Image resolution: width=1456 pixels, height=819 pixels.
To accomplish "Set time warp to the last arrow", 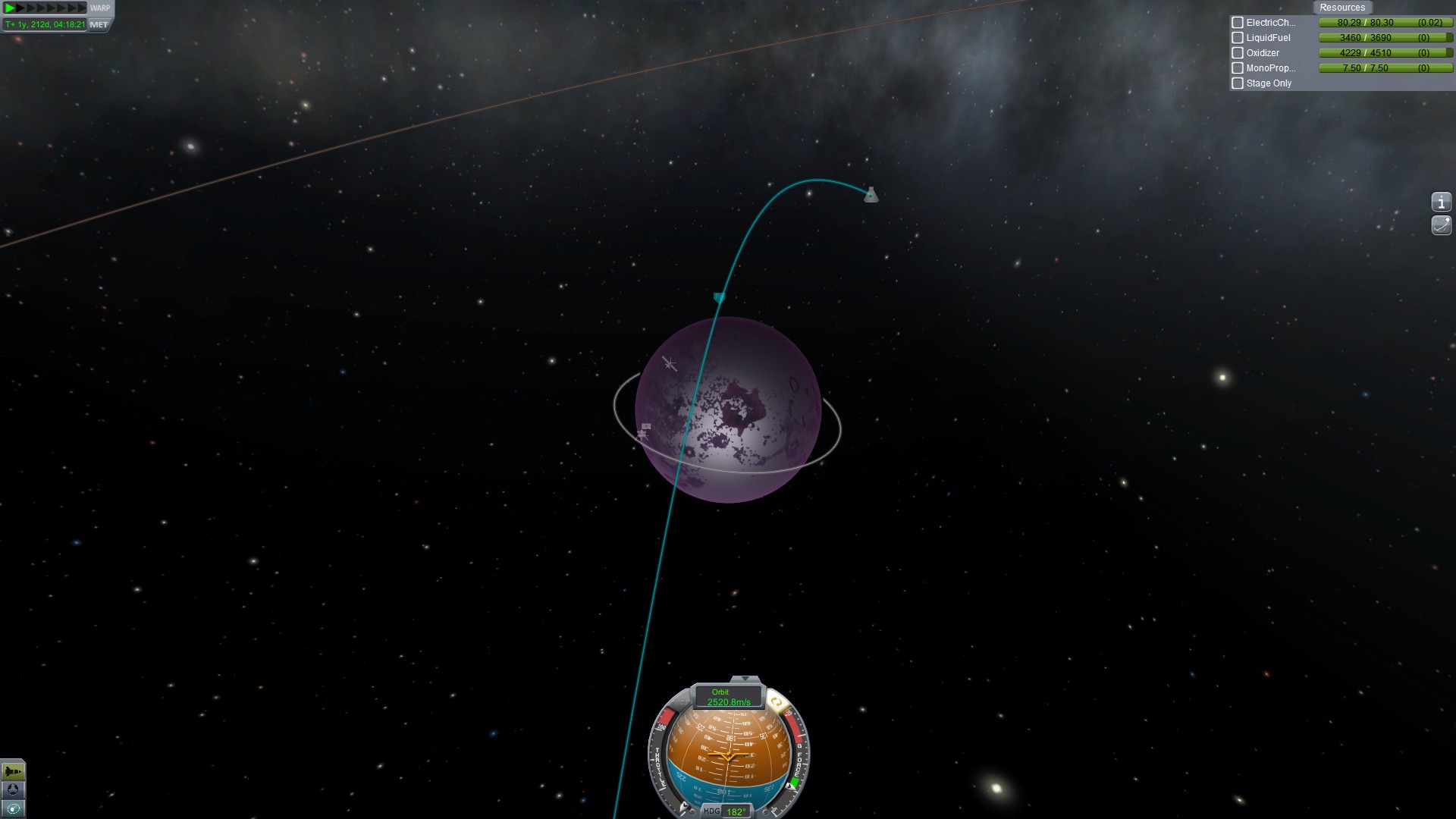I will pos(82,8).
